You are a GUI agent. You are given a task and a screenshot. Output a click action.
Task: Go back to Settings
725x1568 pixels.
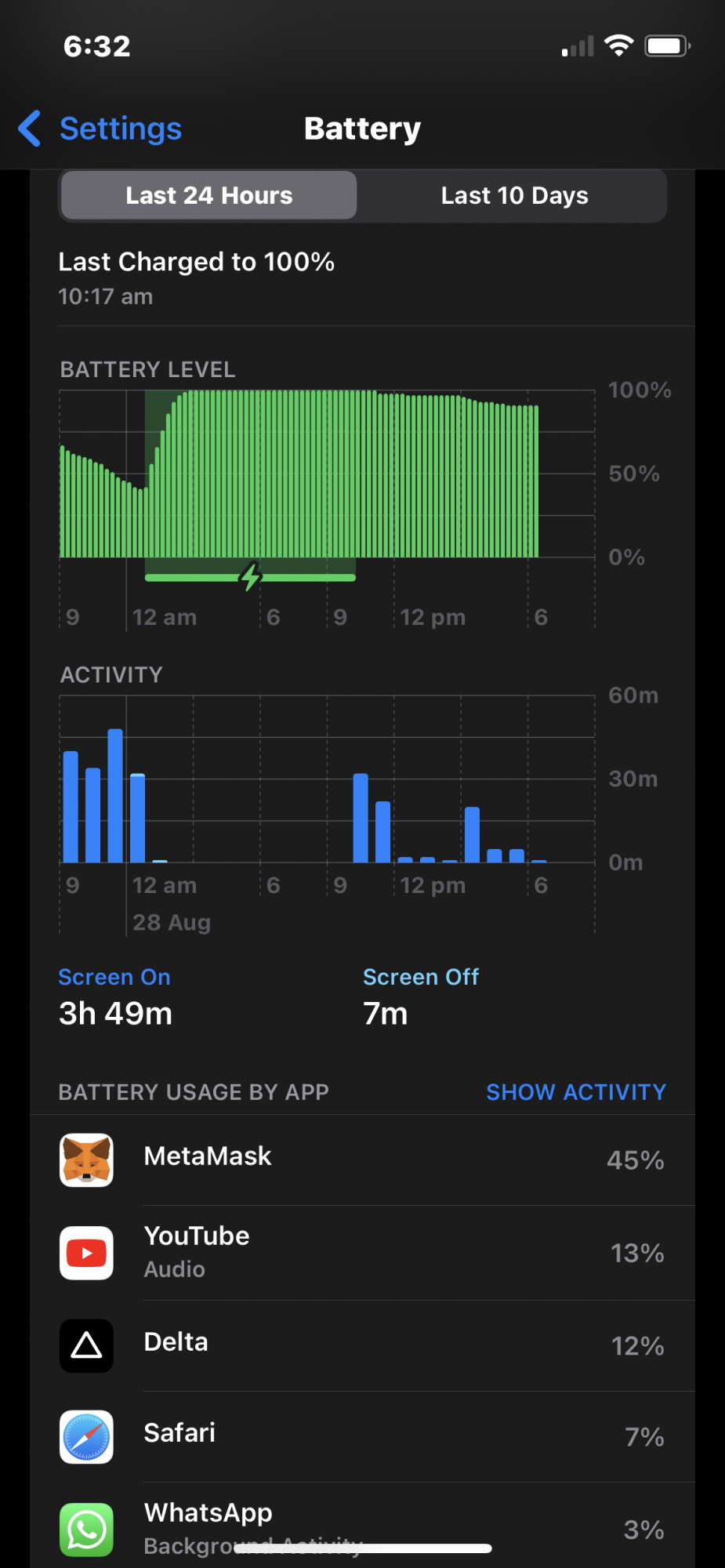100,129
